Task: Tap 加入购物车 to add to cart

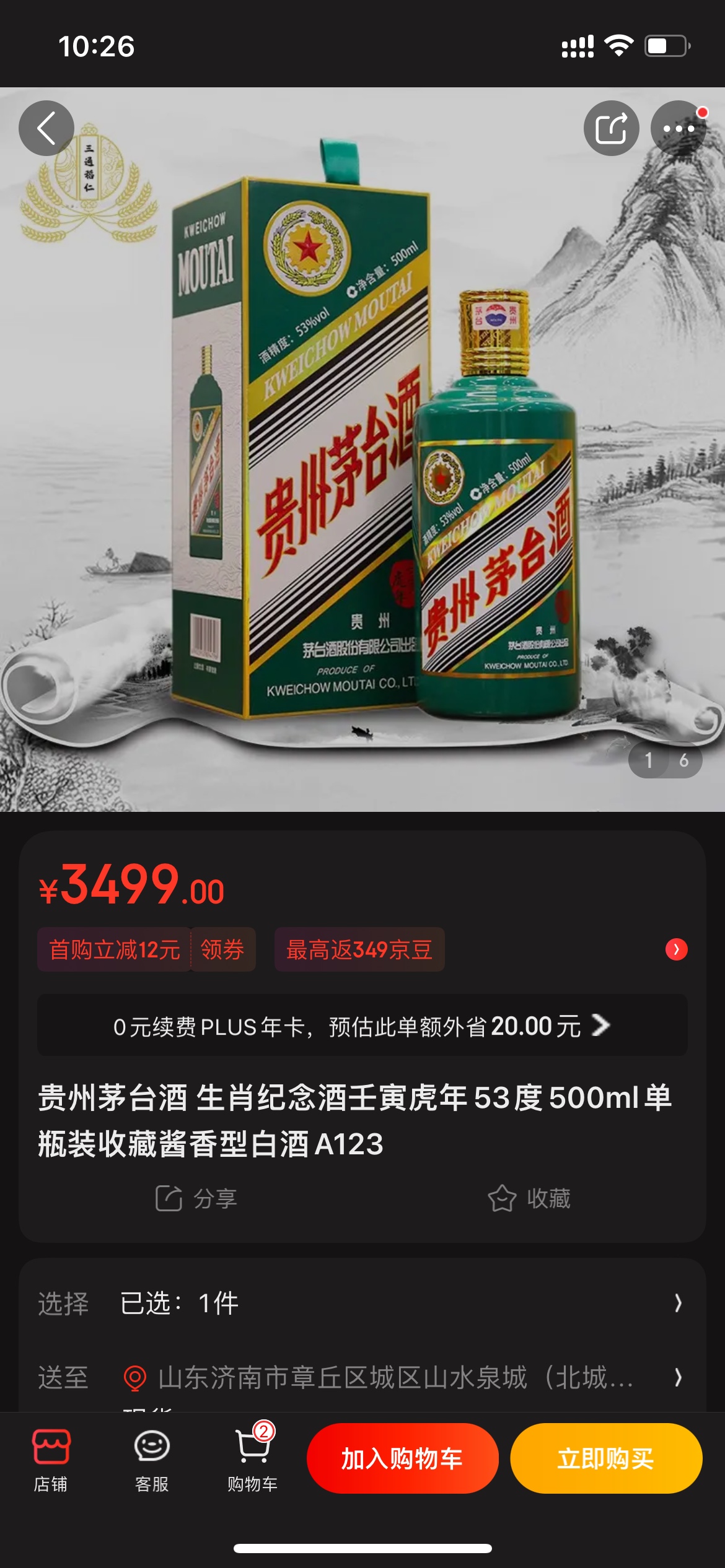Action: coord(402,1458)
